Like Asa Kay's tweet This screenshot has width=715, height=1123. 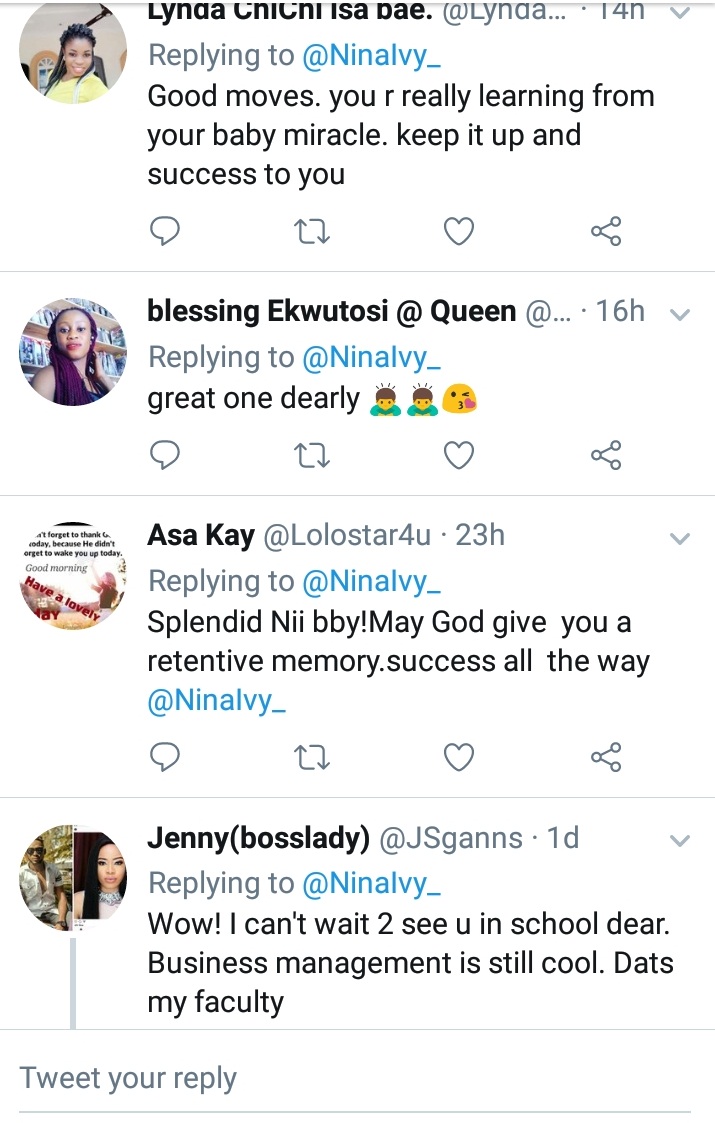[458, 757]
